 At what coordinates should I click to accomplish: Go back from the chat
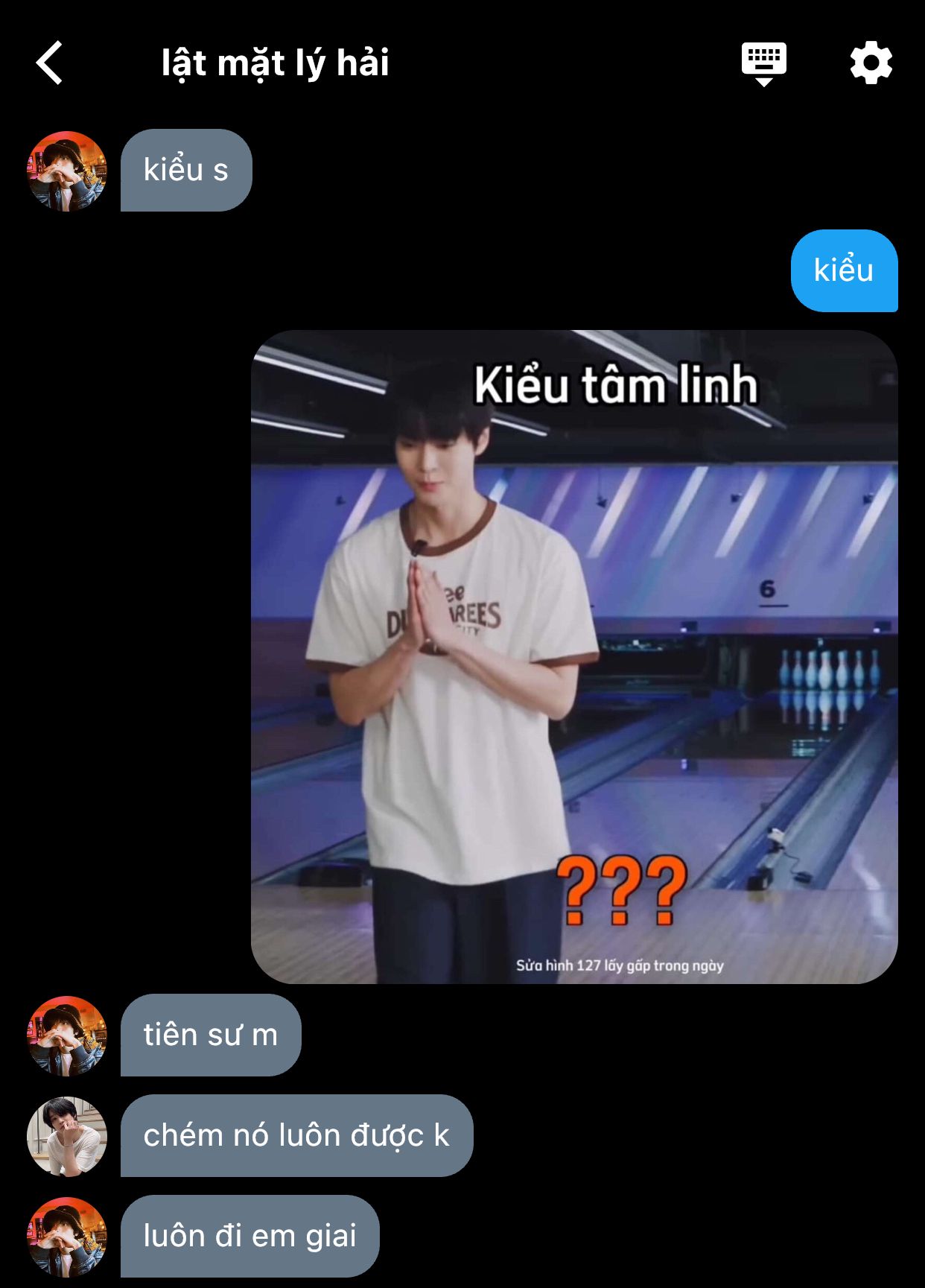click(x=50, y=63)
